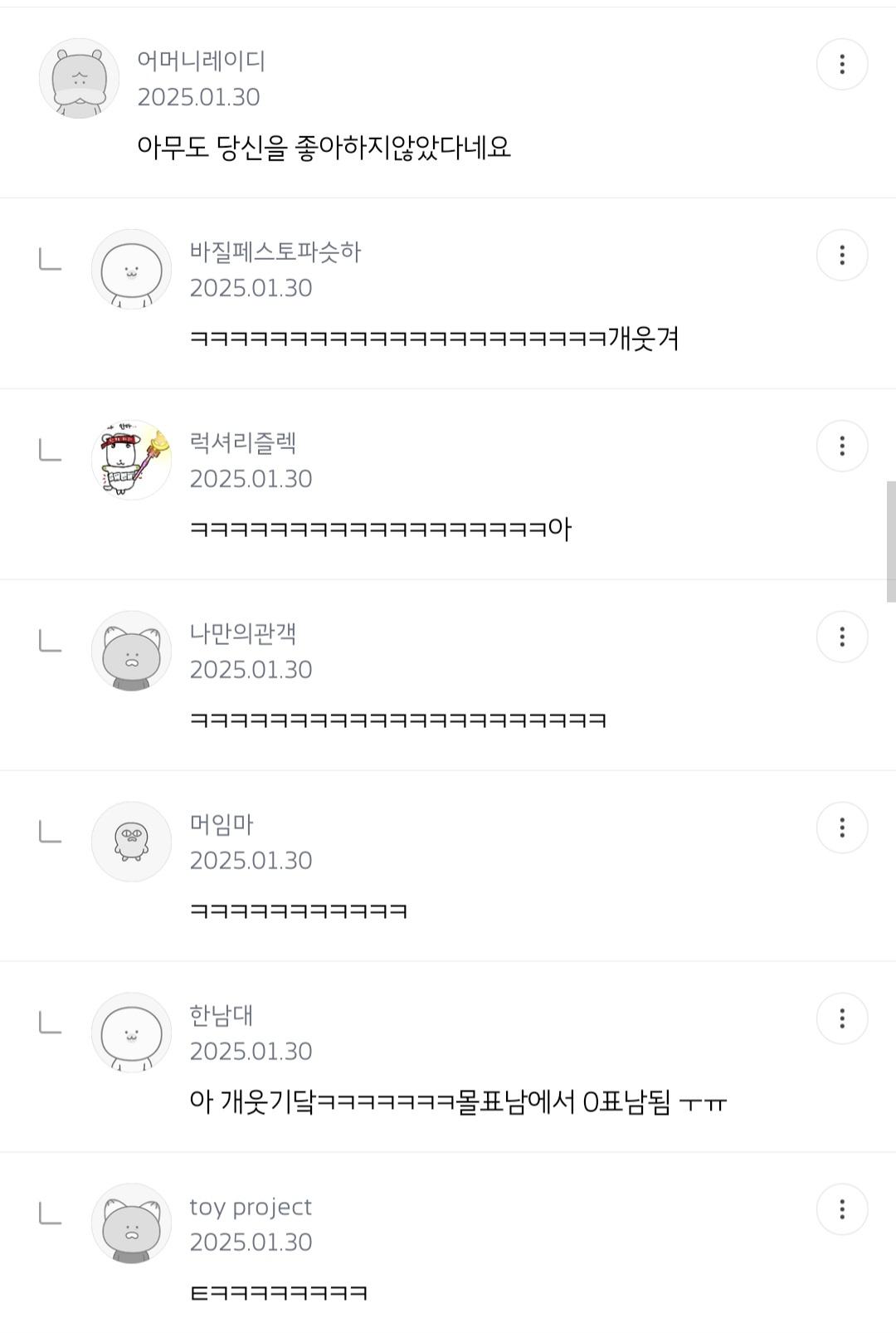Open more options for 머임마's reply

[842, 828]
